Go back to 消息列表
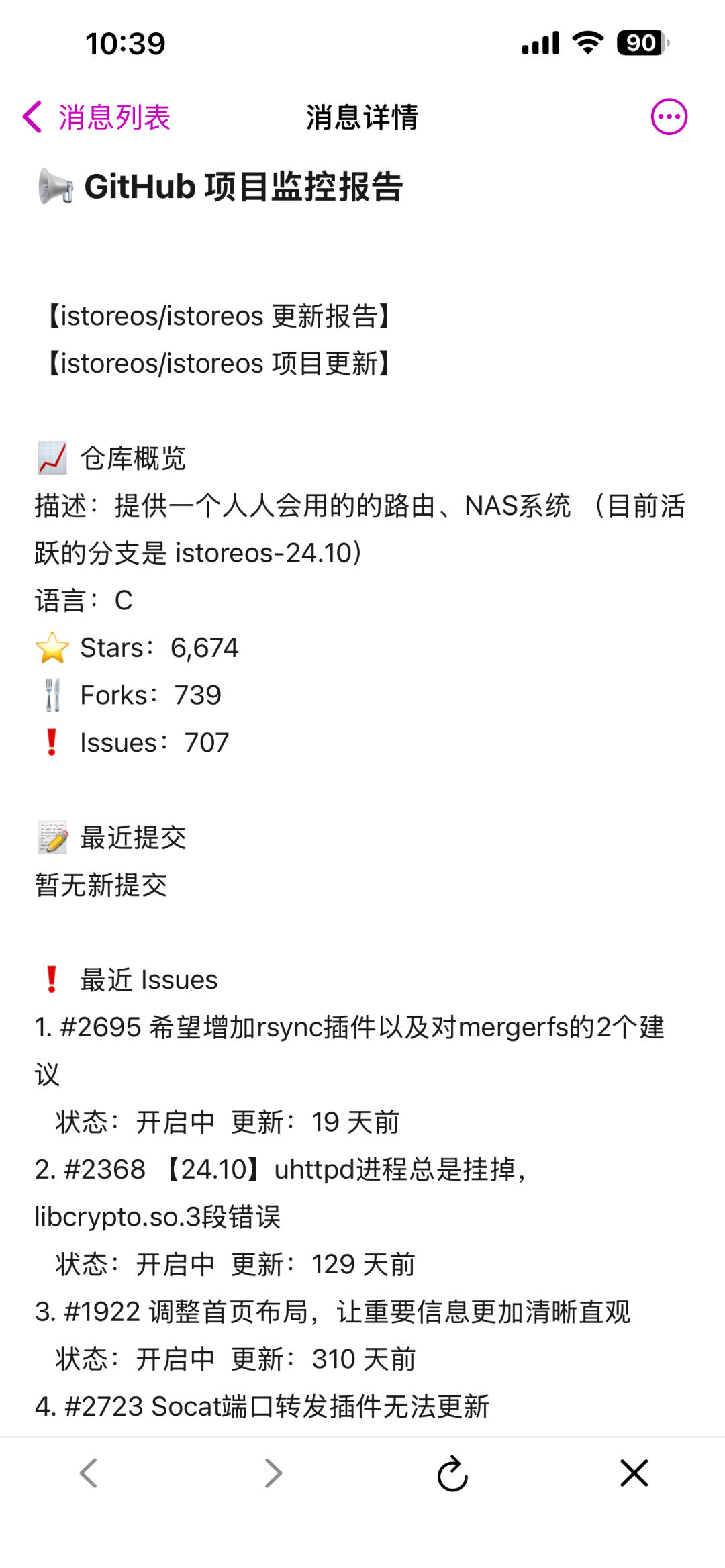Screen dimensions: 725x1568 [97, 117]
